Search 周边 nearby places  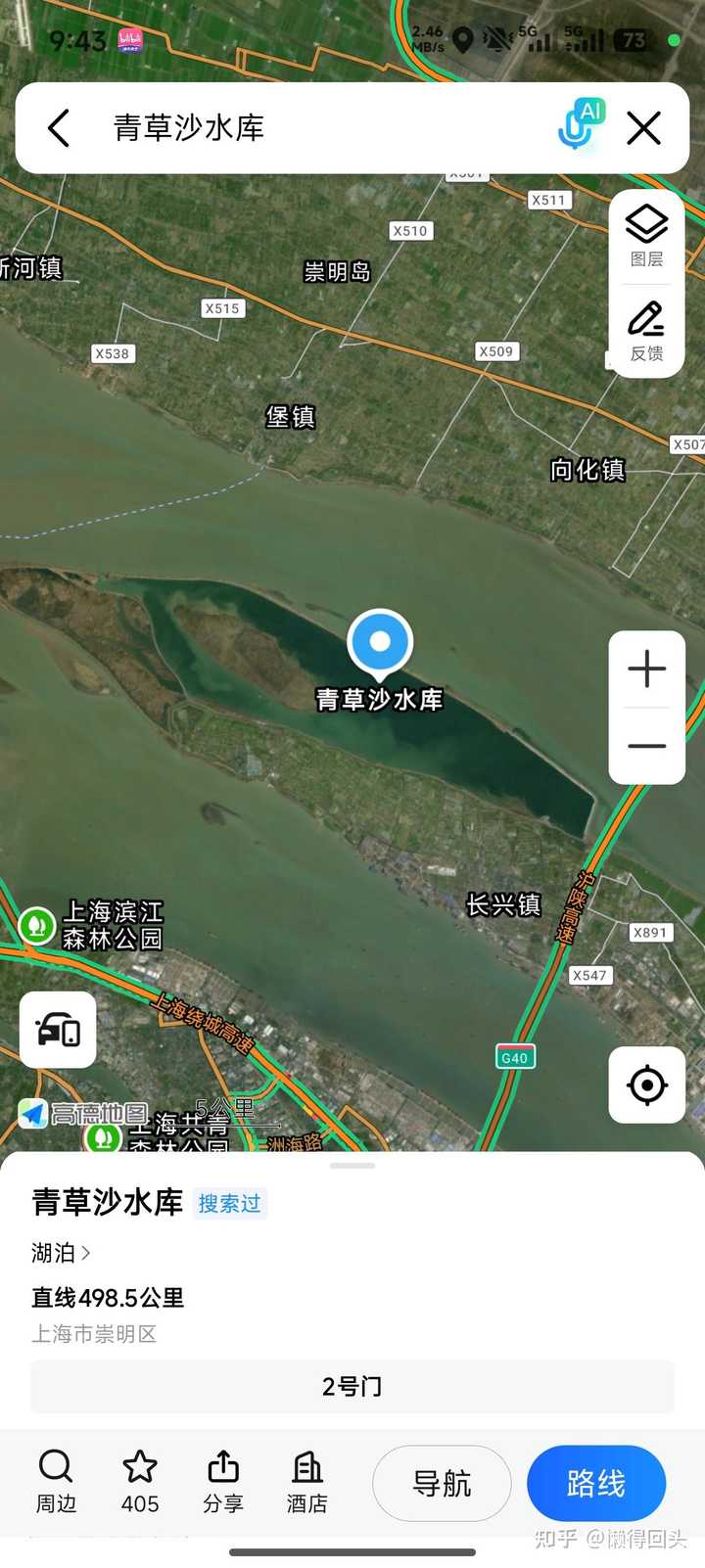click(56, 1481)
